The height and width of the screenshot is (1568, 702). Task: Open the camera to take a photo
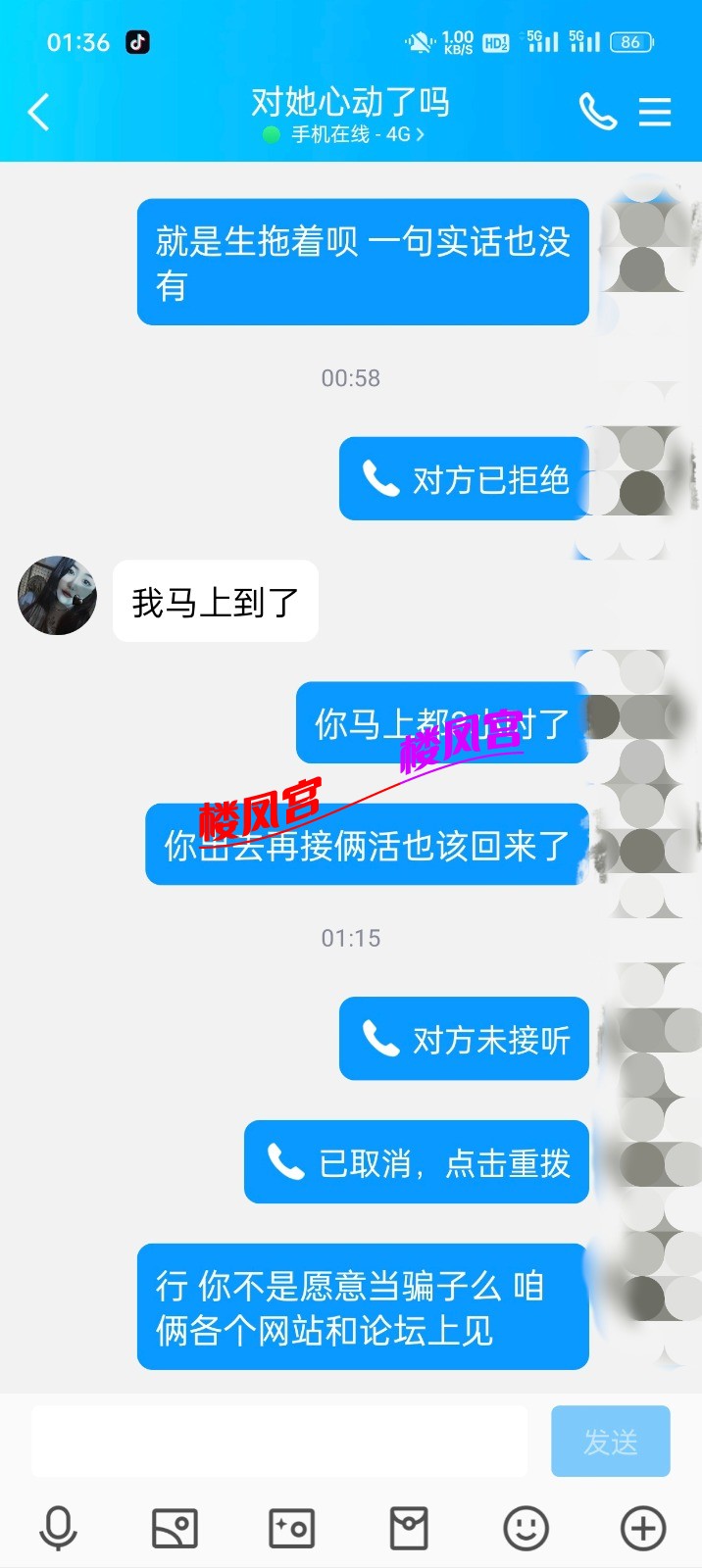291,1528
